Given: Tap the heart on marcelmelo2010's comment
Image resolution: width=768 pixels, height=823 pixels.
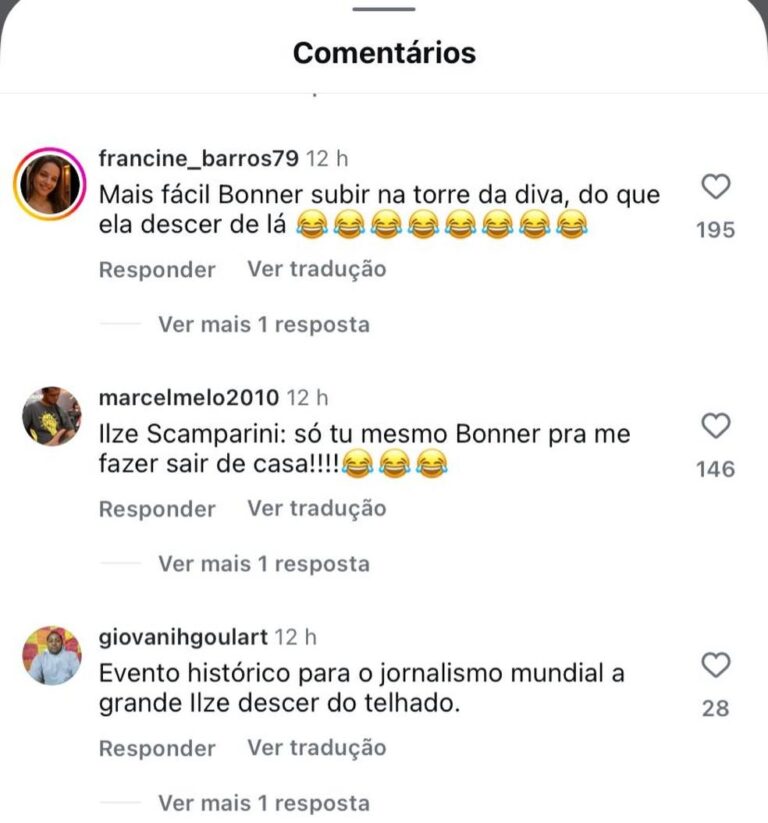Looking at the screenshot, I should click(x=714, y=425).
